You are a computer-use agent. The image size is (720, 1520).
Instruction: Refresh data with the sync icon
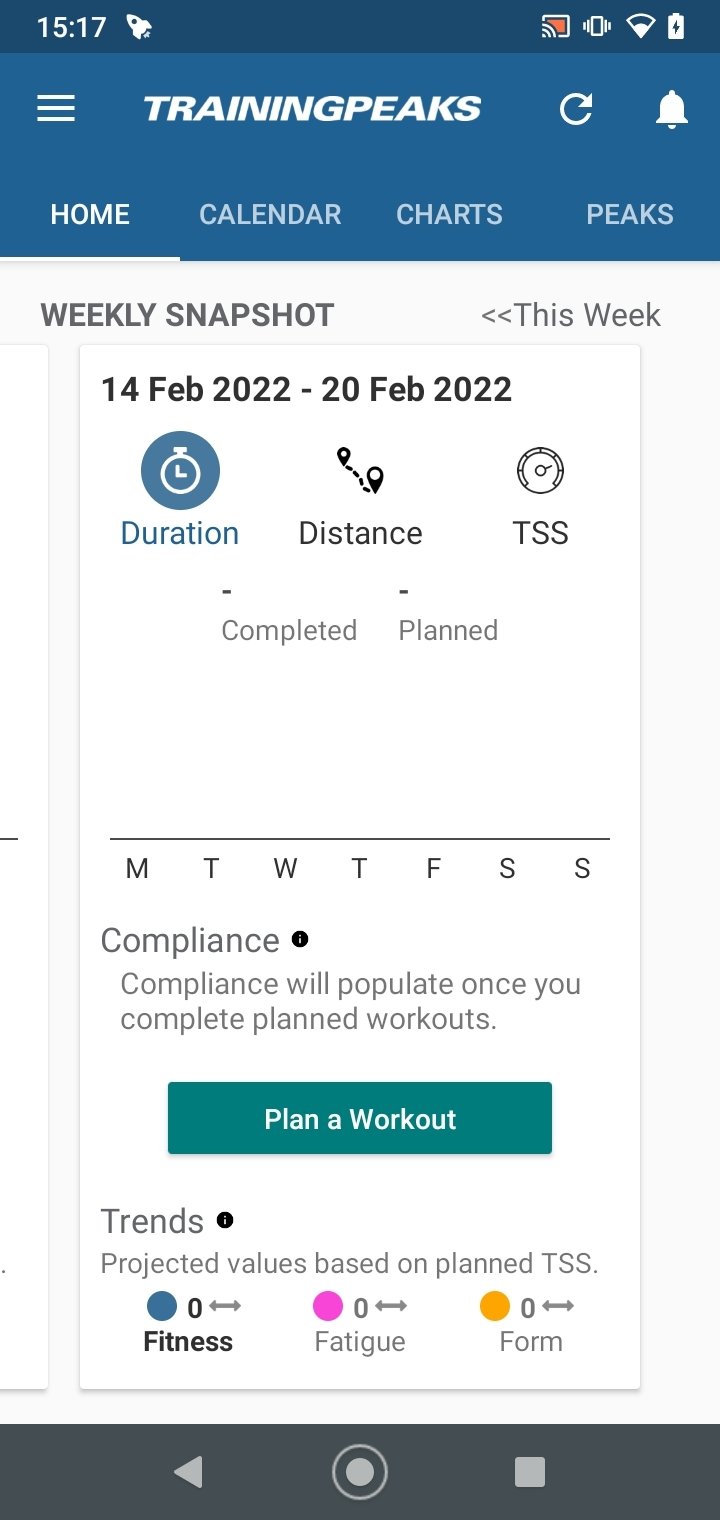[576, 108]
